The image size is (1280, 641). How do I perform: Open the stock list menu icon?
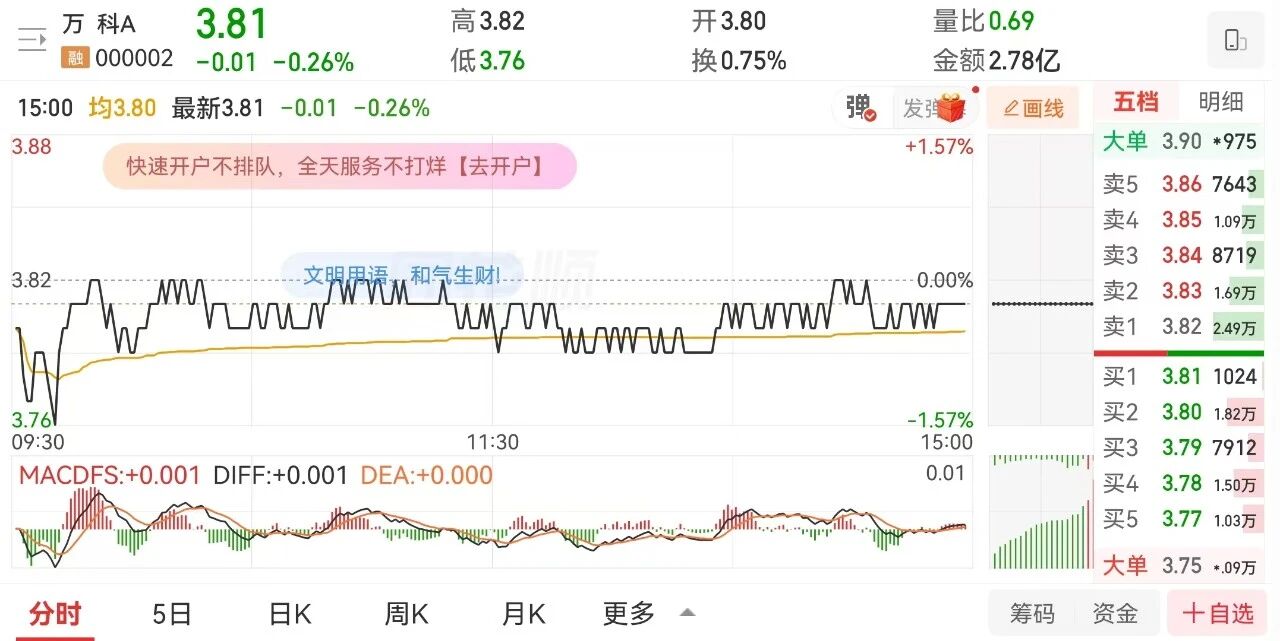click(32, 40)
